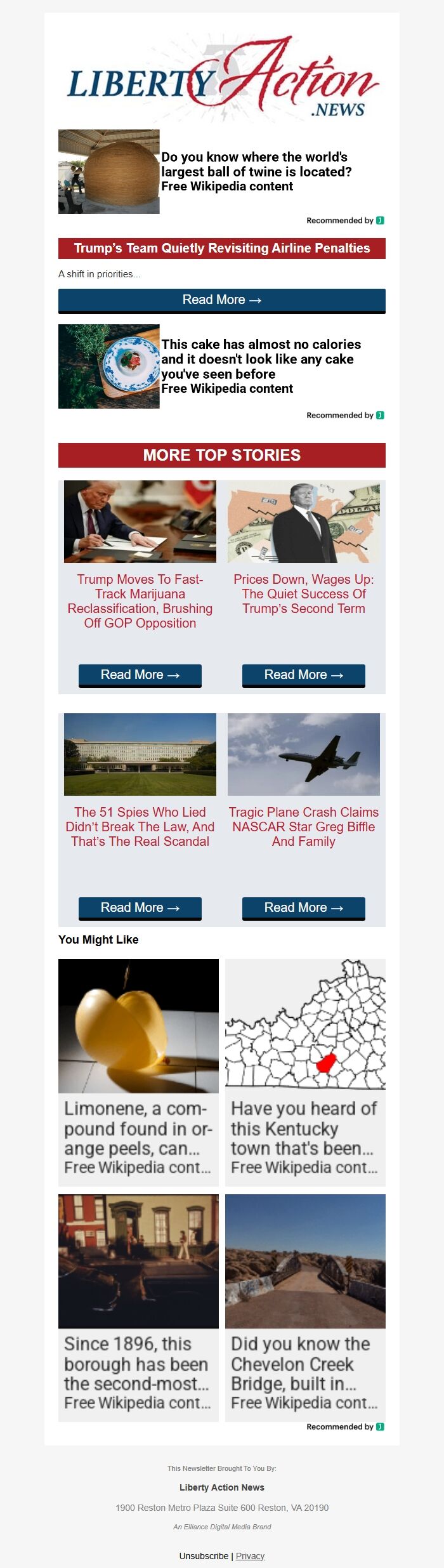Read more about The 51 Spies story
Image resolution: width=444 pixels, height=1568 pixels.
[x=140, y=908]
